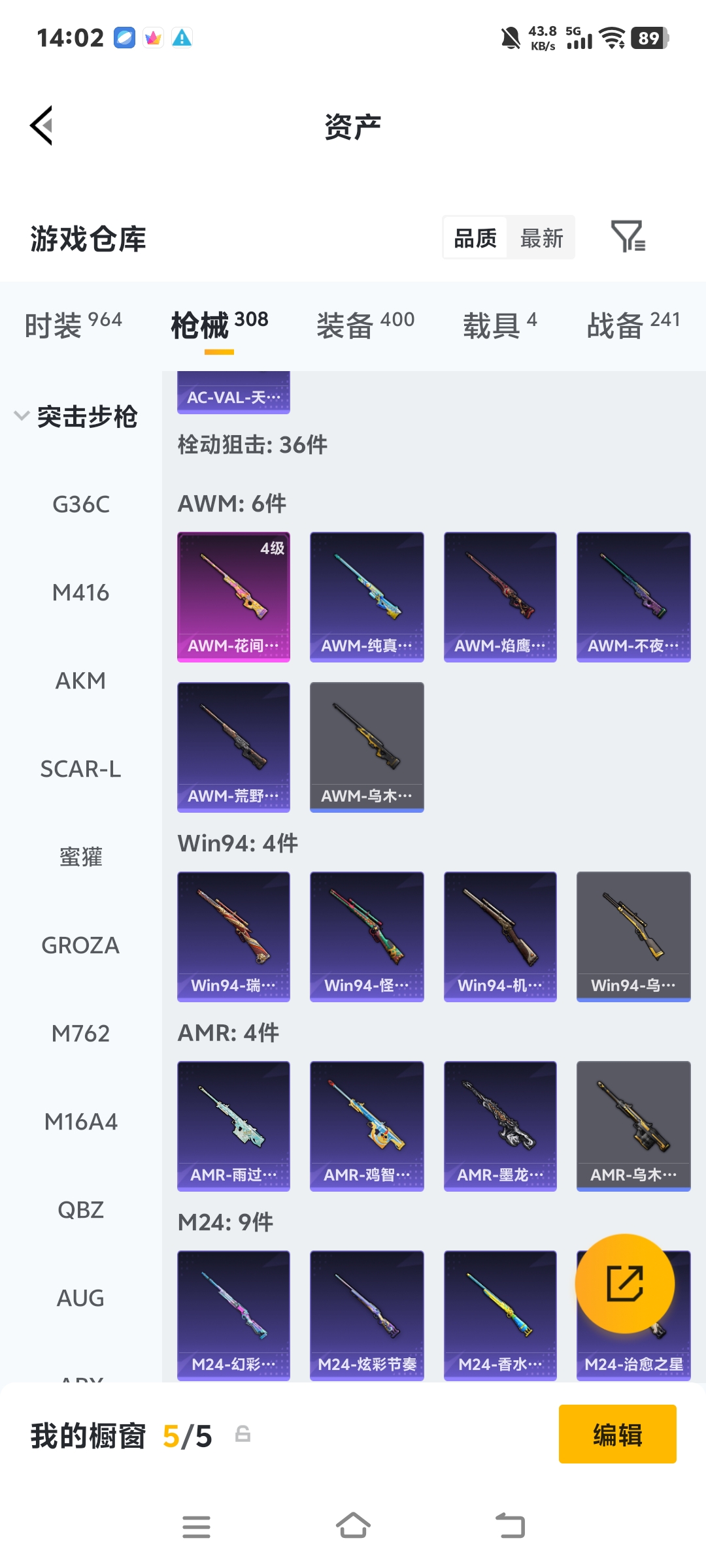Select the SCAR-L category
706x1568 pixels.
tap(81, 770)
